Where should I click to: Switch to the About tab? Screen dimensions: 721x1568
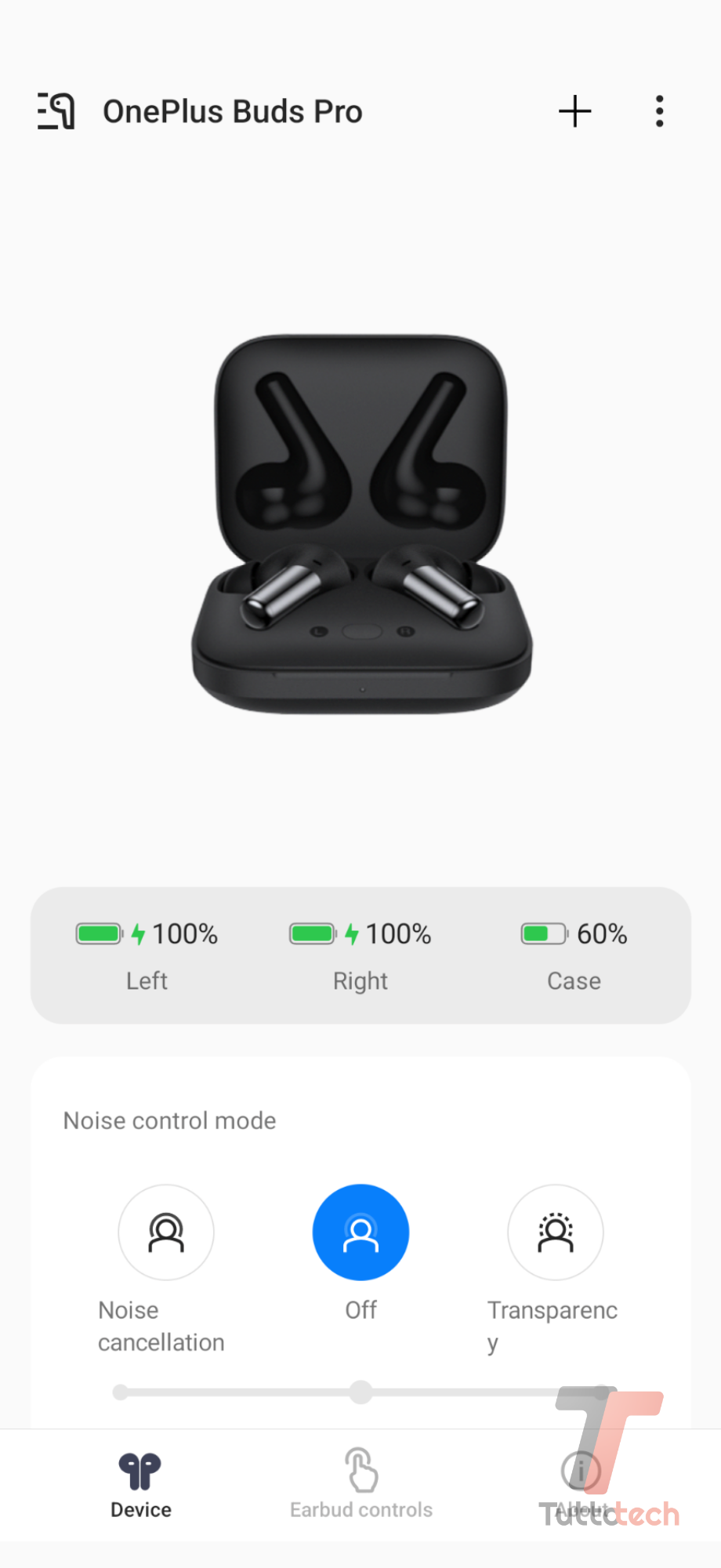580,1483
